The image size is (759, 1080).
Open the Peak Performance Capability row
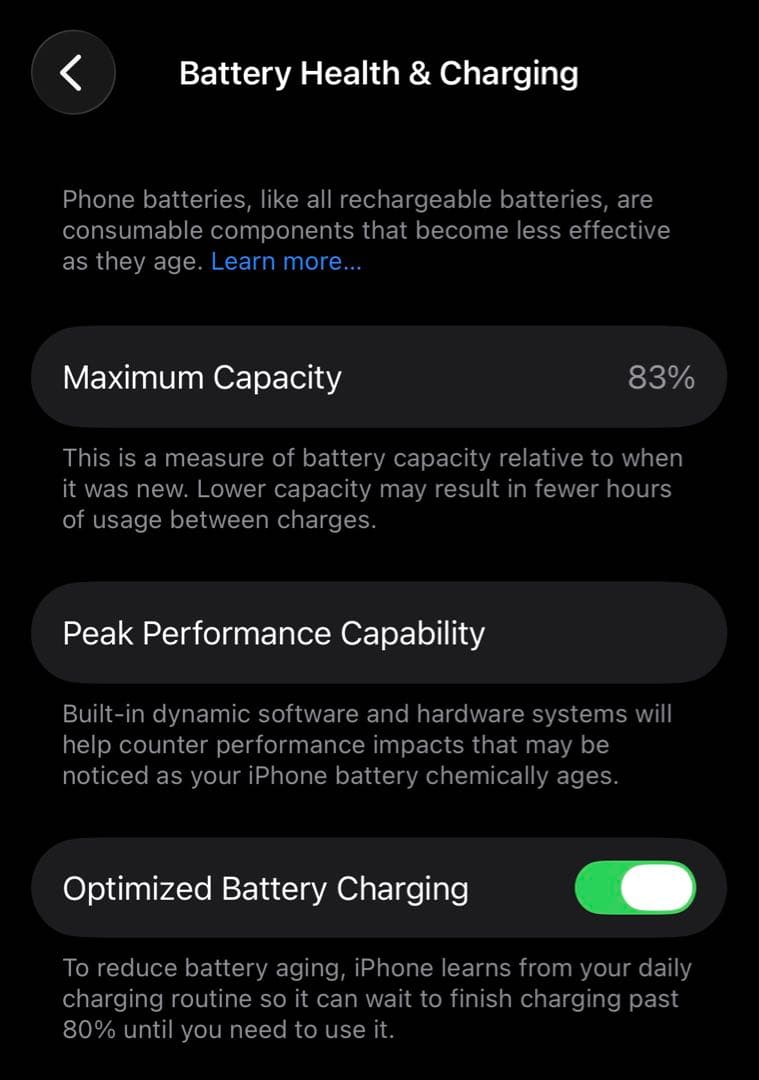(x=380, y=633)
